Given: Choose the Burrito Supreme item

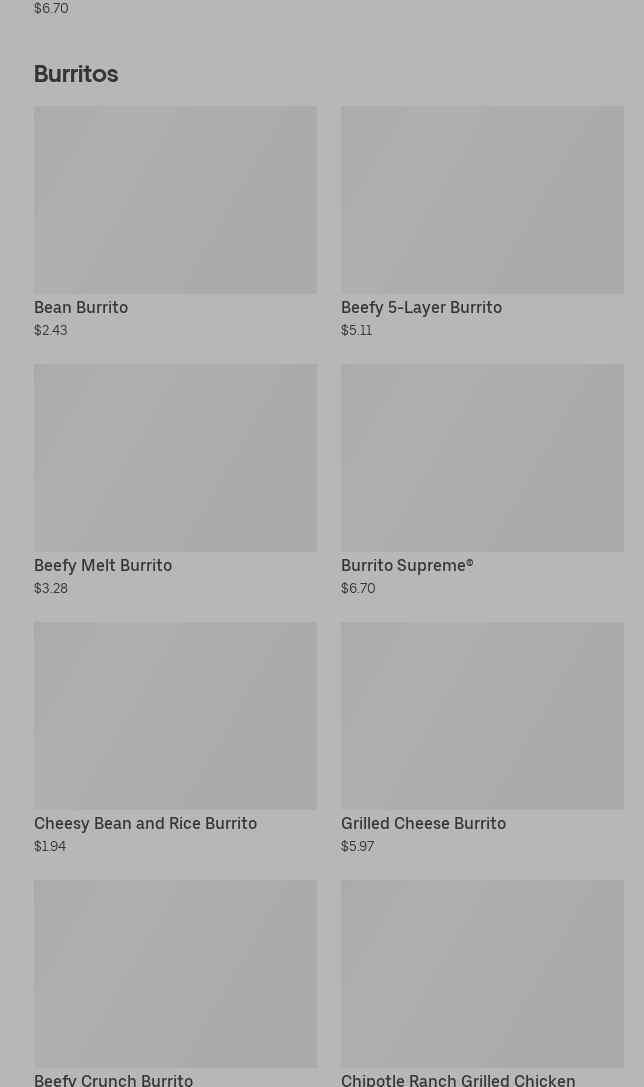Looking at the screenshot, I should click(481, 480).
